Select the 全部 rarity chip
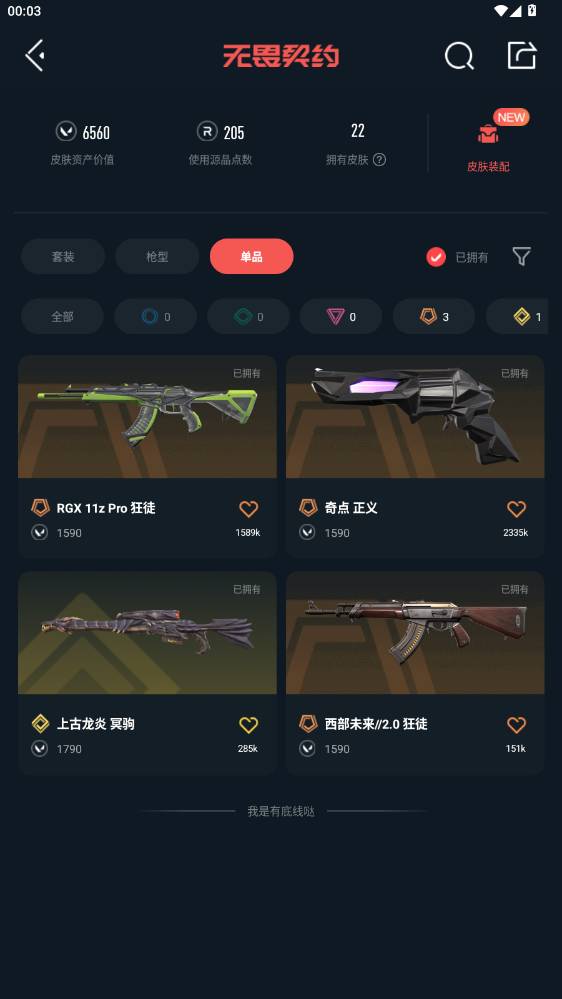 tap(62, 316)
